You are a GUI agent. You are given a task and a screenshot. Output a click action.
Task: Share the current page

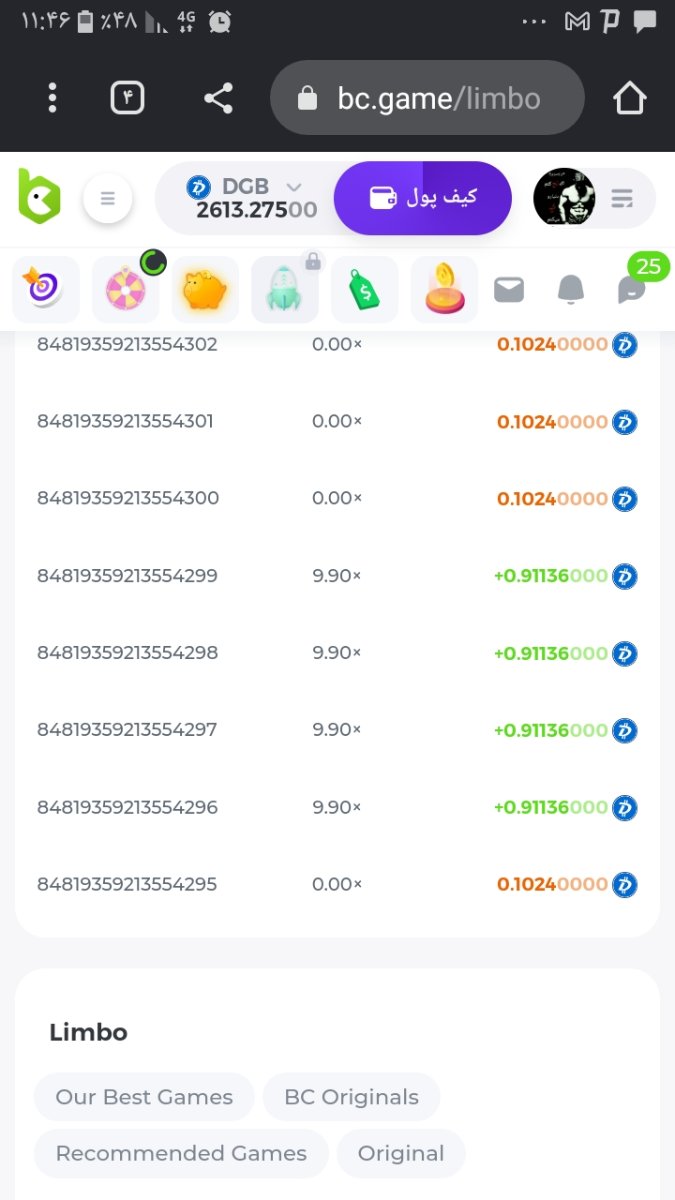click(218, 98)
